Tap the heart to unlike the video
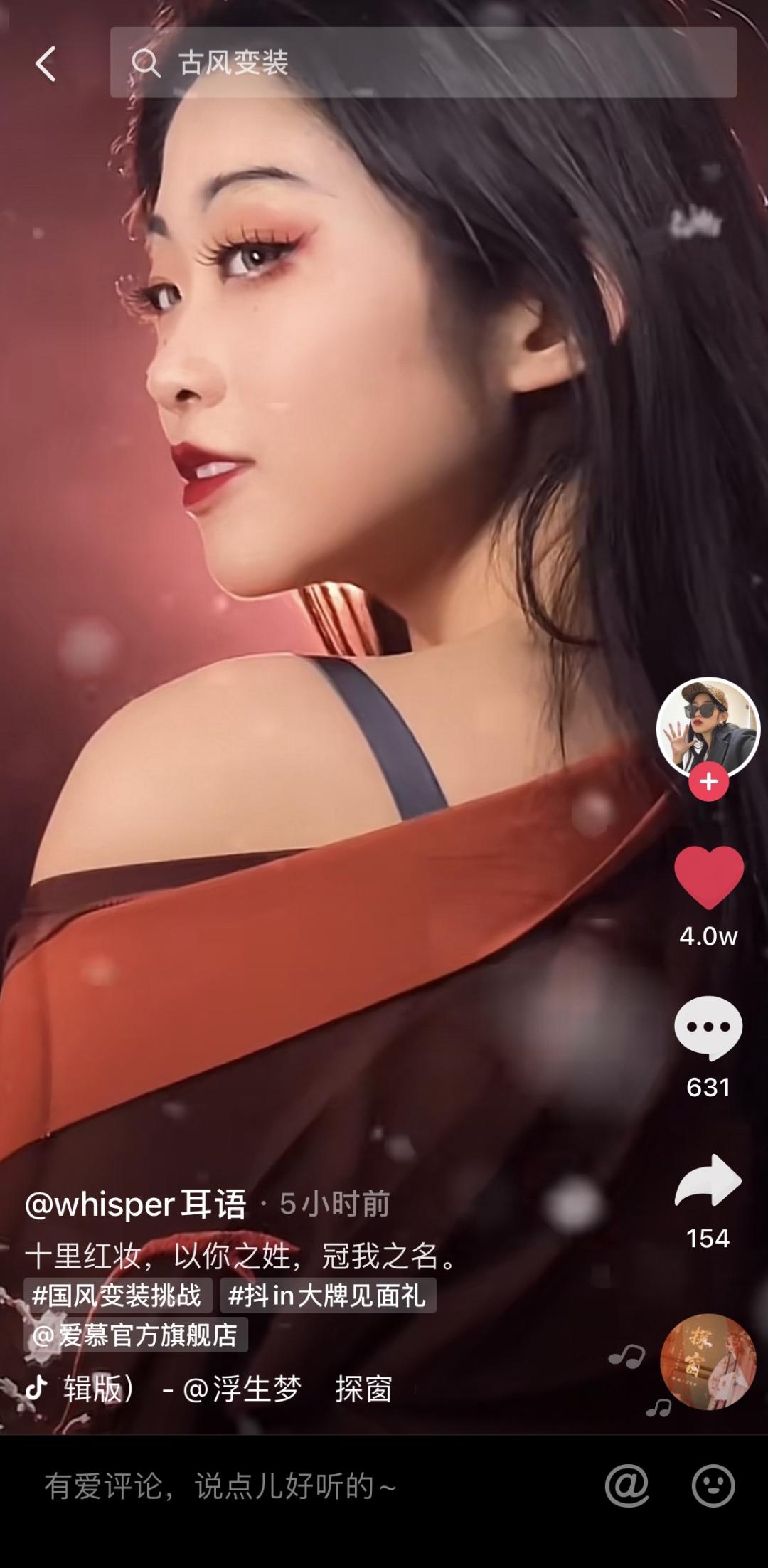 point(708,878)
